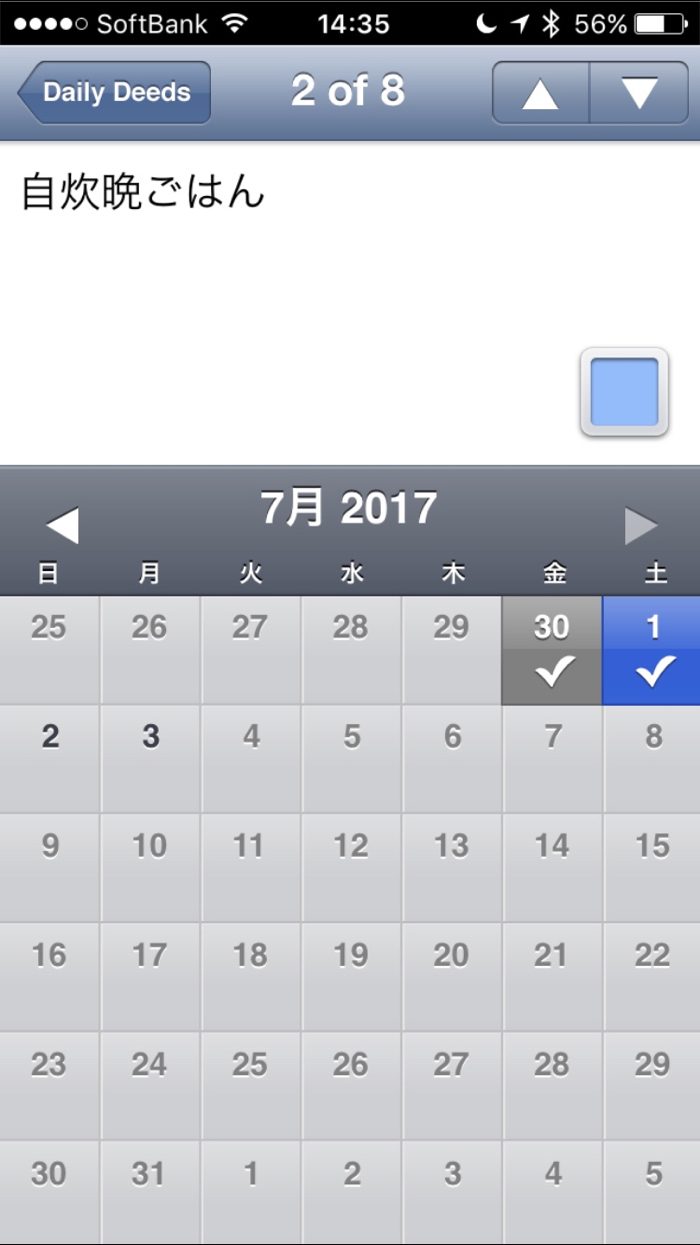Show previous month in calendar
Screen dimensions: 700x1245
tap(62, 526)
